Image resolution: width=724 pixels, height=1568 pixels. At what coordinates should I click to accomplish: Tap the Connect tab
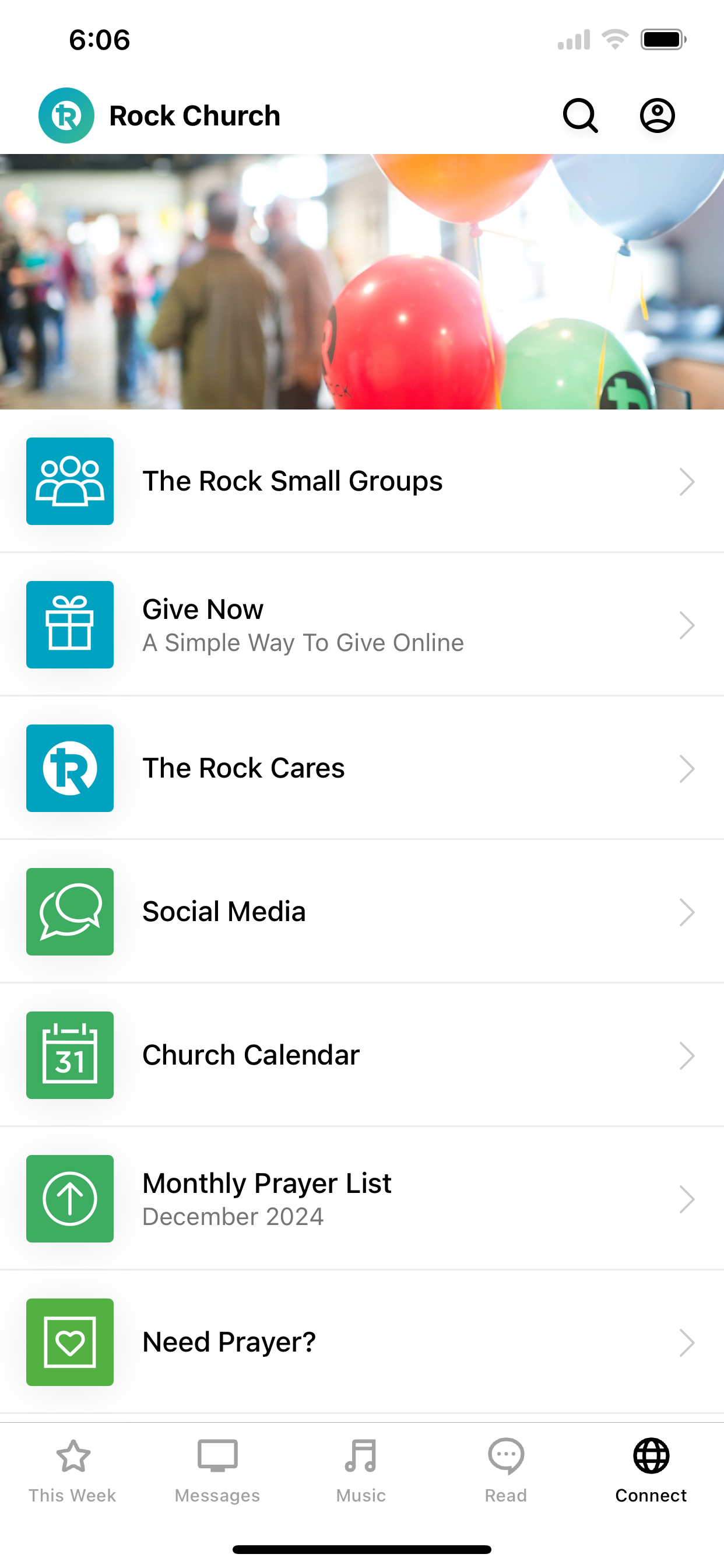[x=651, y=1471]
